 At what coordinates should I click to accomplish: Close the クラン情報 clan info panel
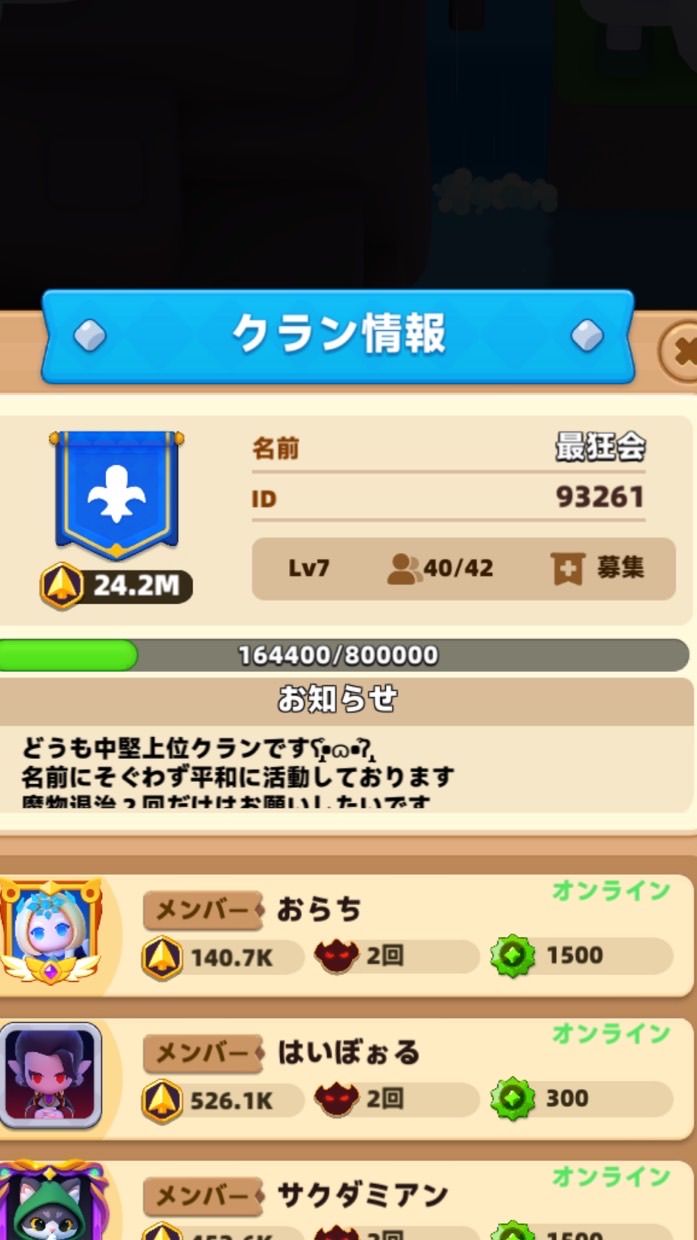(x=683, y=352)
